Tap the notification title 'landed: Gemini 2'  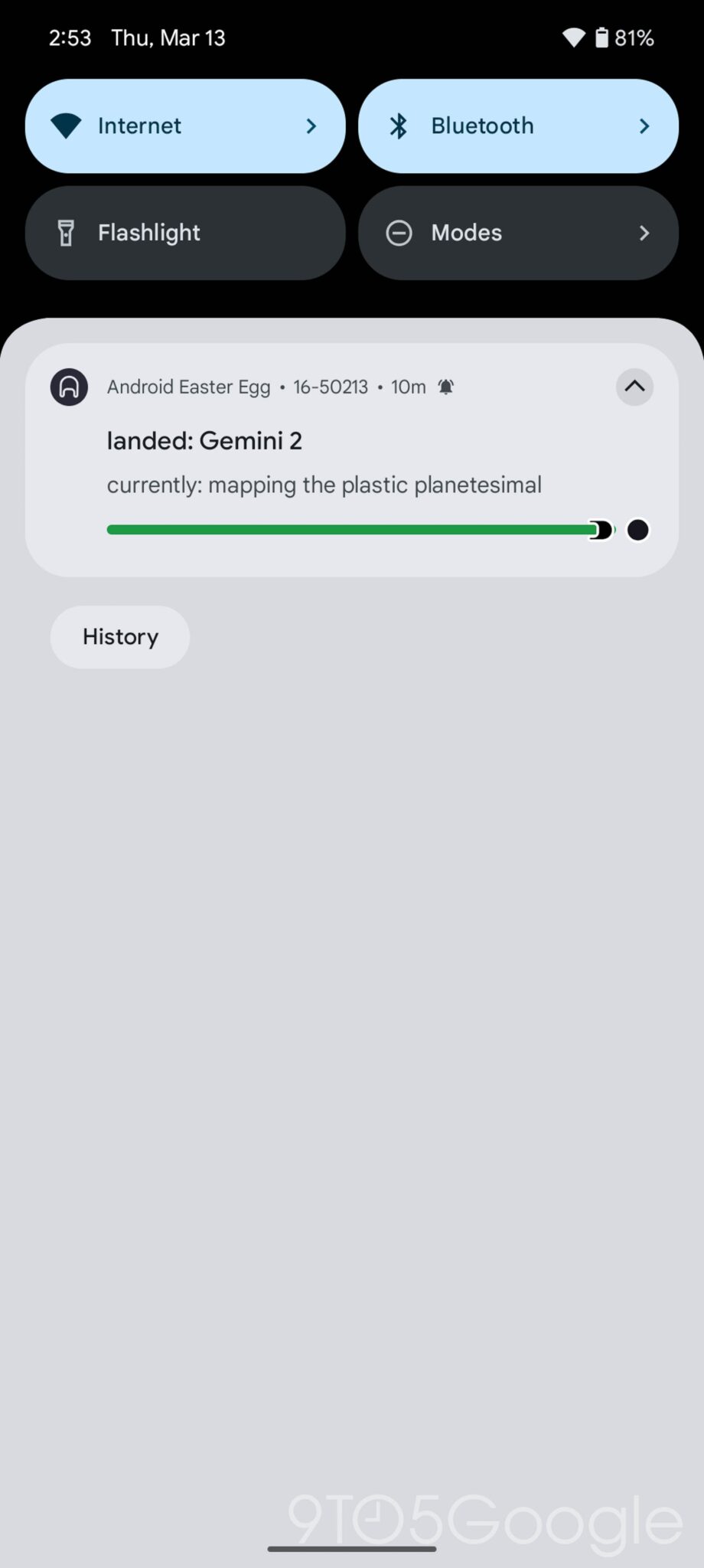[x=205, y=440]
